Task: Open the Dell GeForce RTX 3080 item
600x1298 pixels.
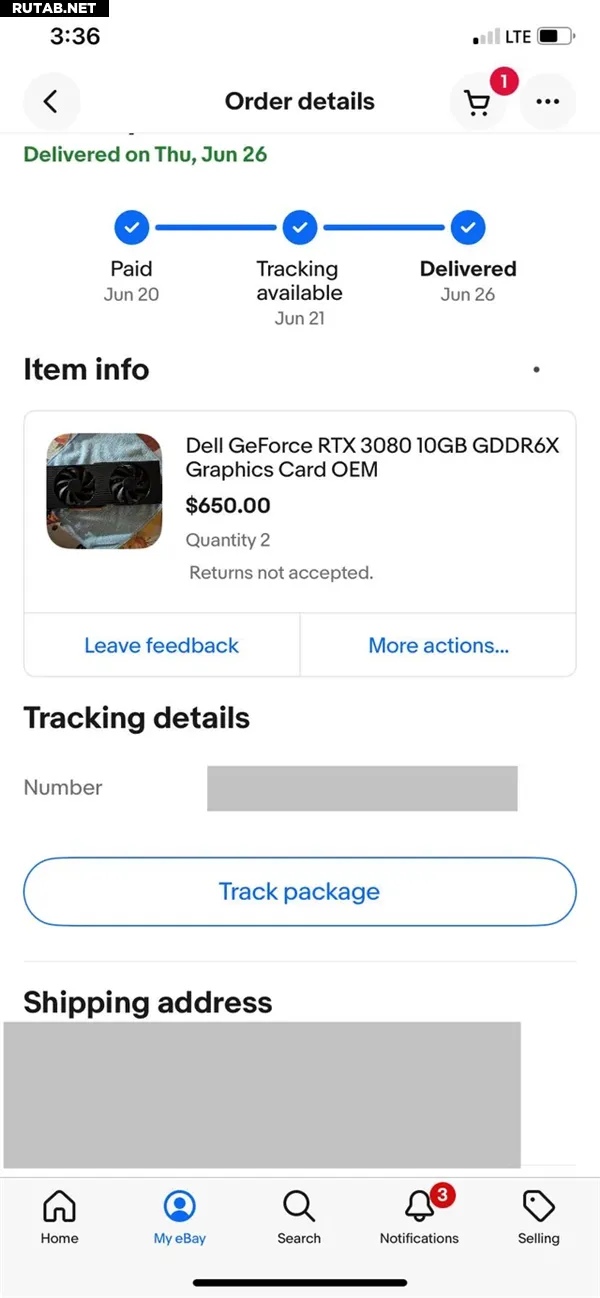Action: tap(372, 458)
